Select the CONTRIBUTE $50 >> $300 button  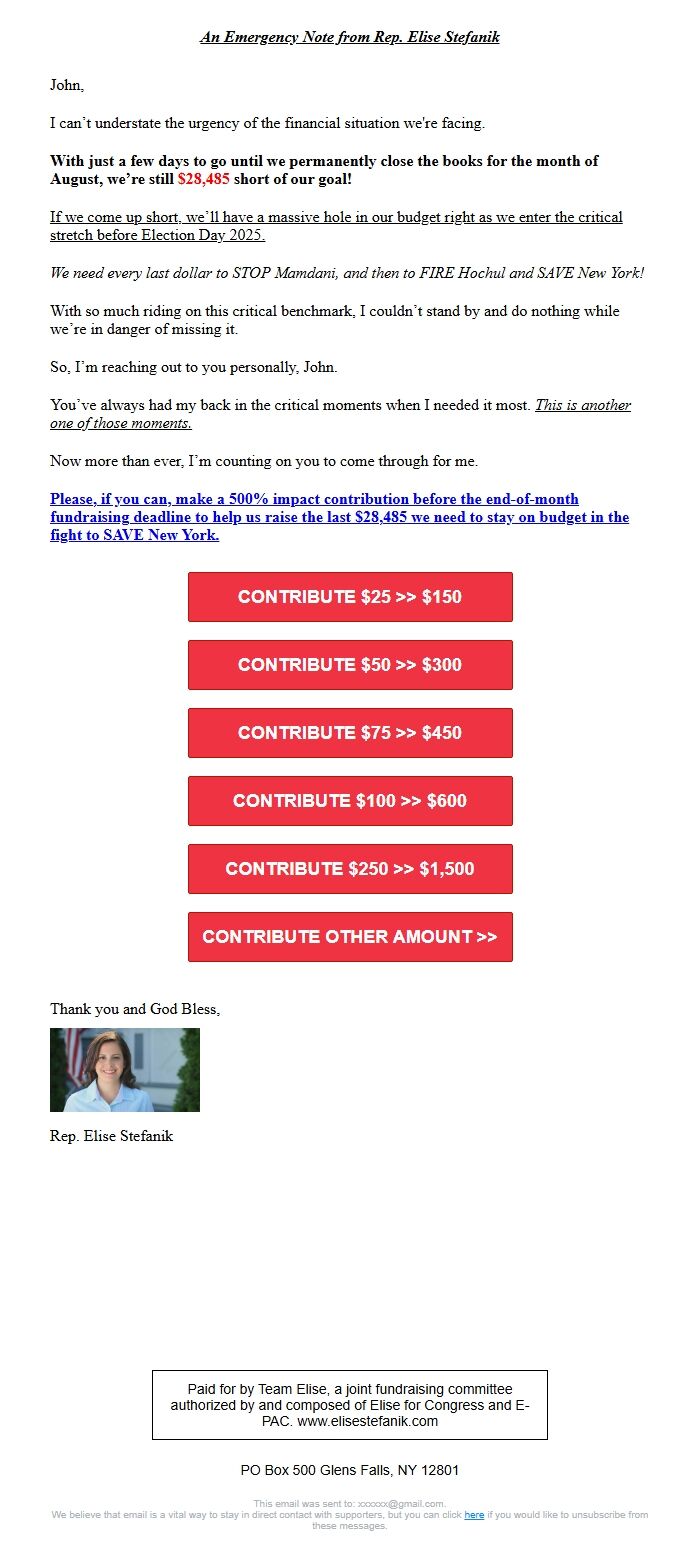click(350, 665)
